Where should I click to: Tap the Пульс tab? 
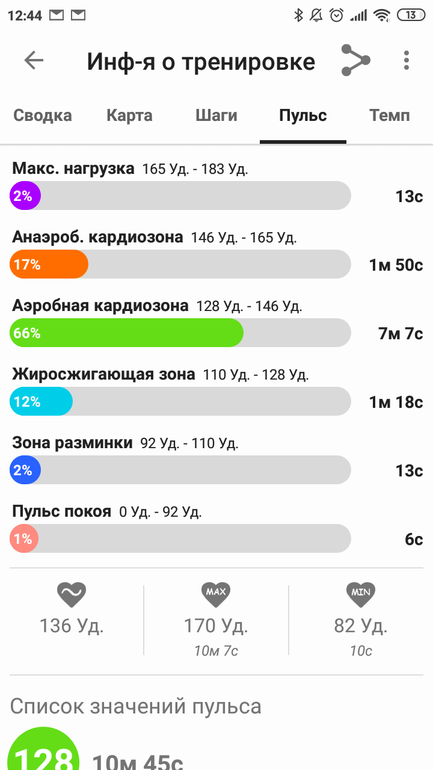[x=303, y=116]
